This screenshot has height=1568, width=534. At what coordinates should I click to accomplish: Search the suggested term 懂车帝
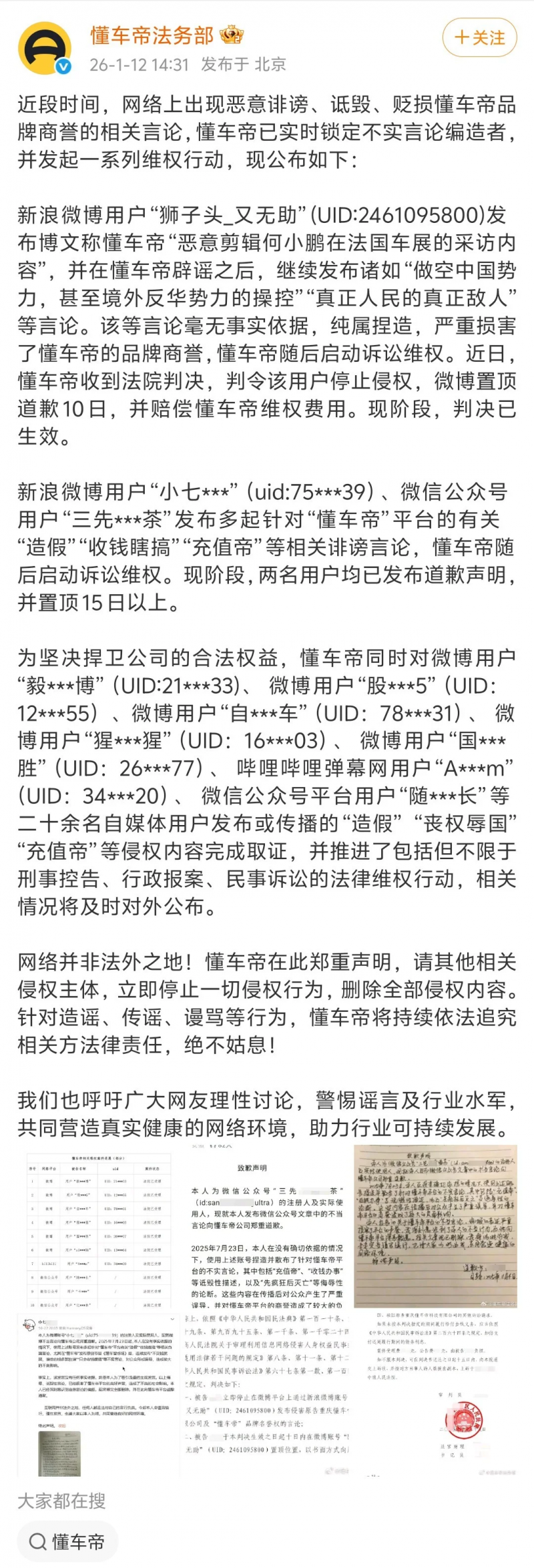point(67,1542)
